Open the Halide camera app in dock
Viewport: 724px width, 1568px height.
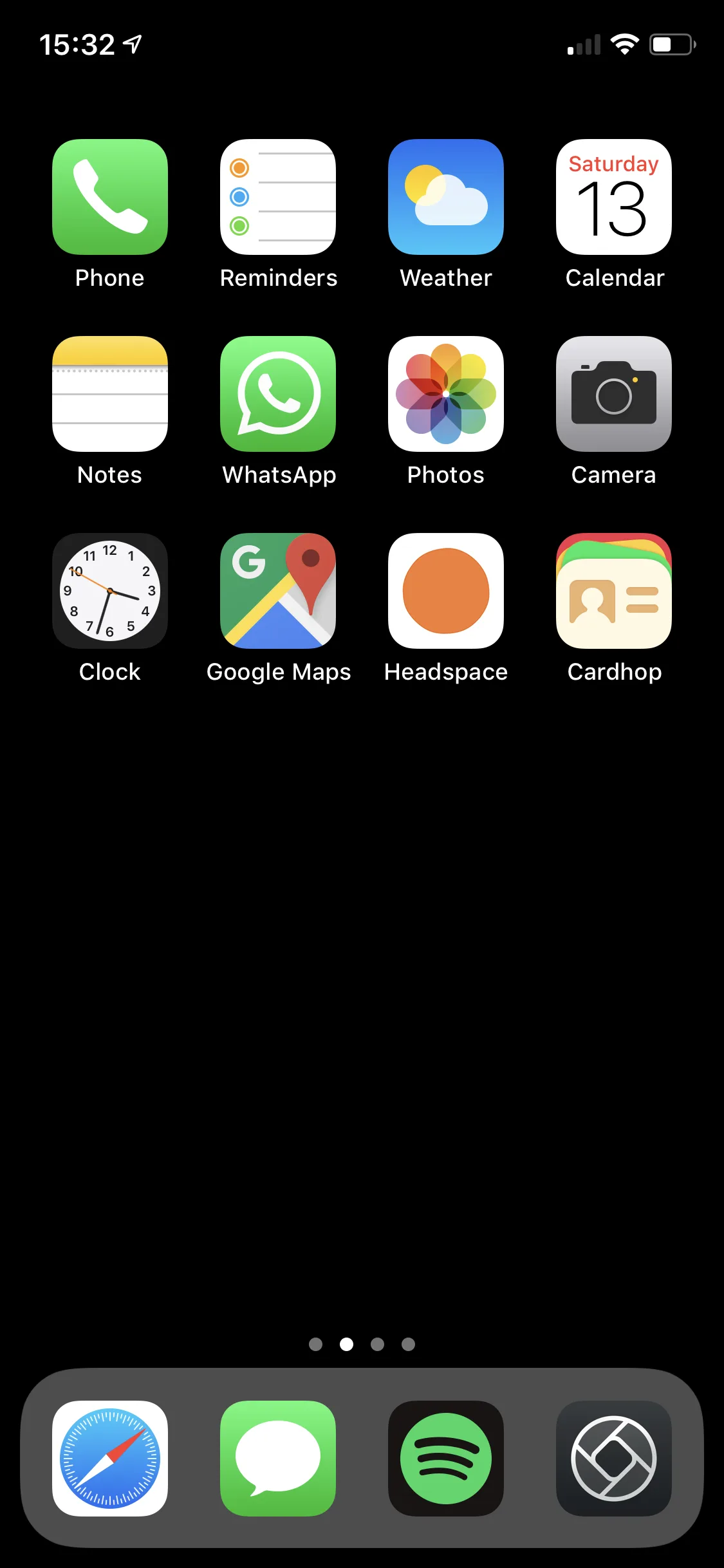coord(614,1459)
